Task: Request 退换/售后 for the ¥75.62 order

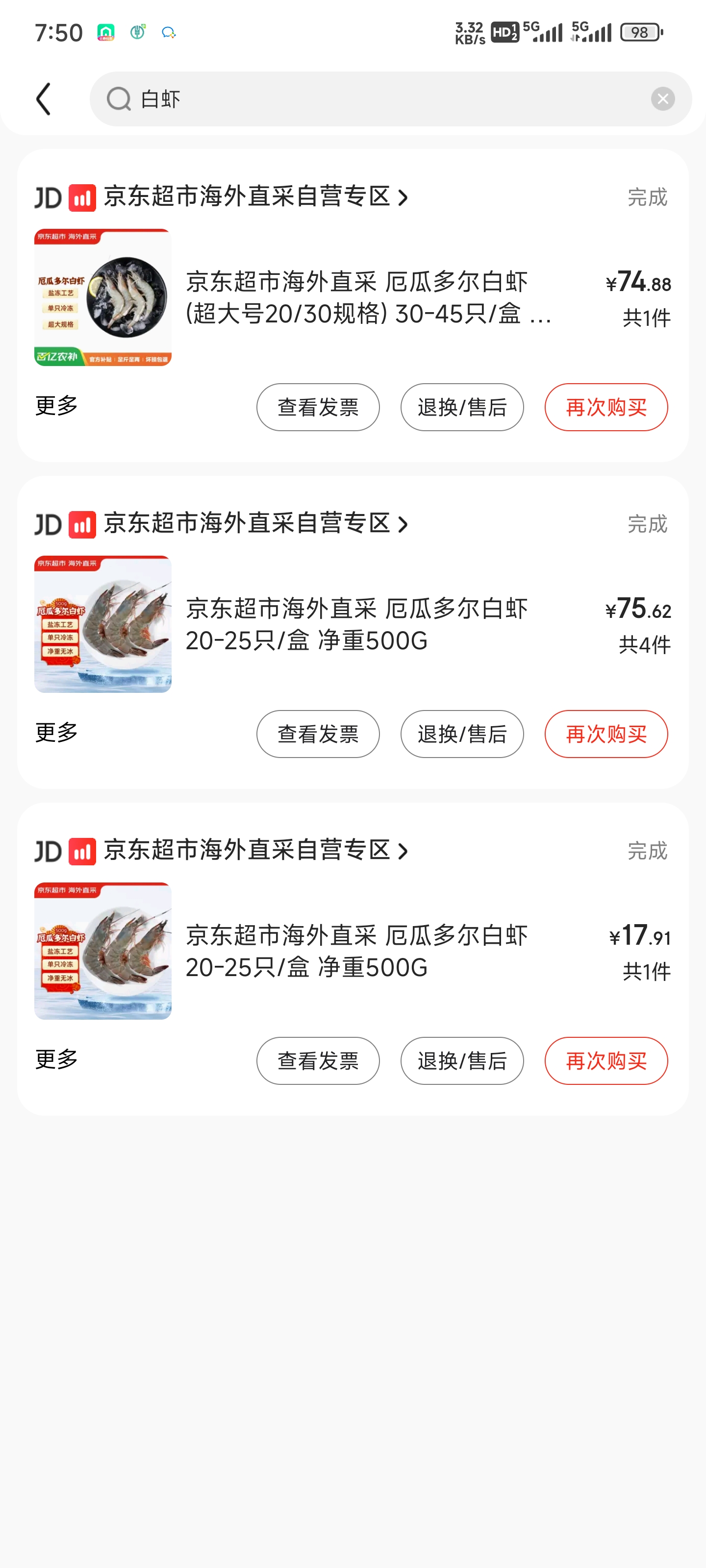Action: [462, 734]
